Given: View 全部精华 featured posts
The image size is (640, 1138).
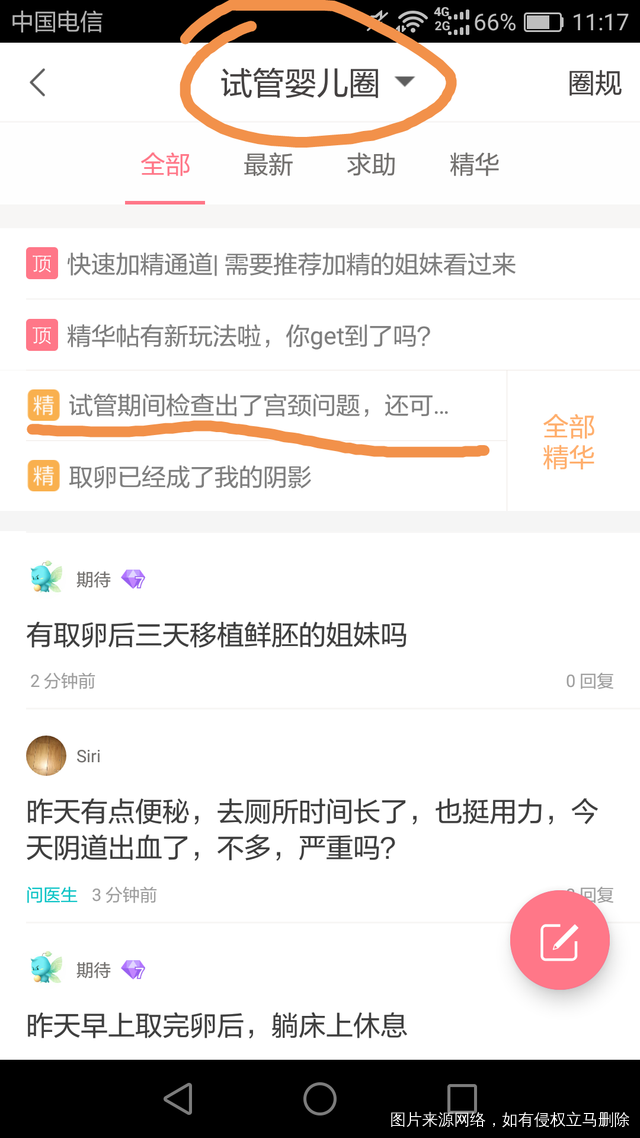Looking at the screenshot, I should tap(569, 442).
